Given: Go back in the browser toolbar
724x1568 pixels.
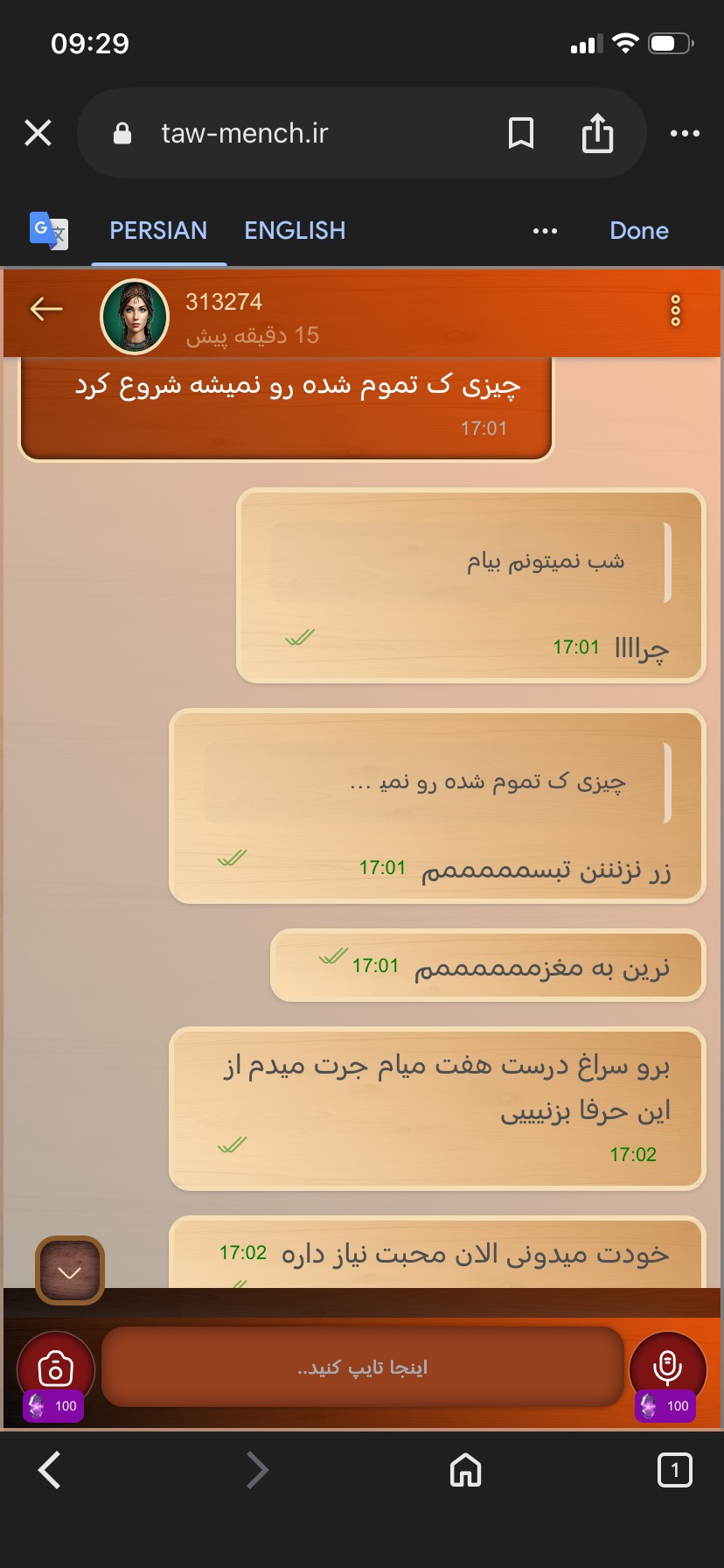Looking at the screenshot, I should click(x=50, y=1470).
